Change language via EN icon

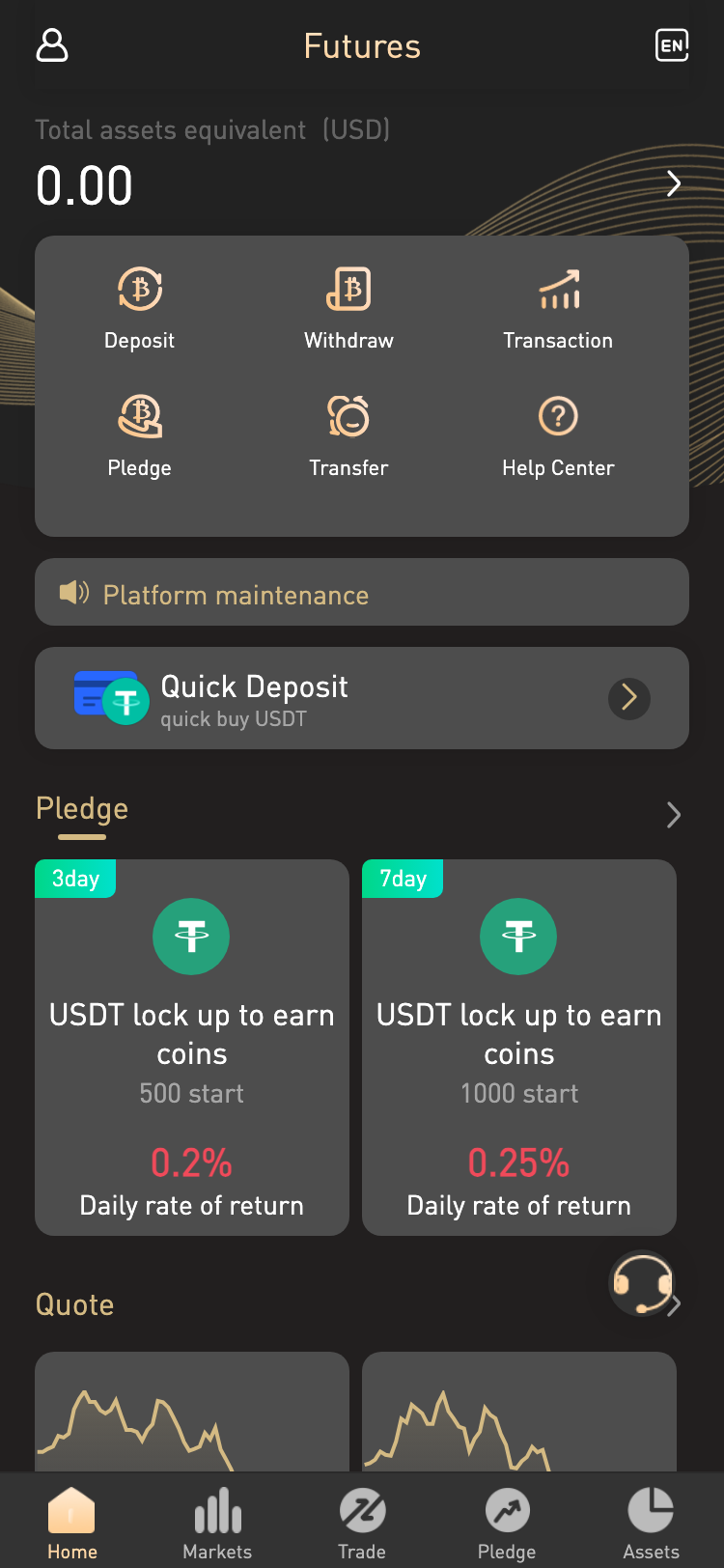(672, 45)
